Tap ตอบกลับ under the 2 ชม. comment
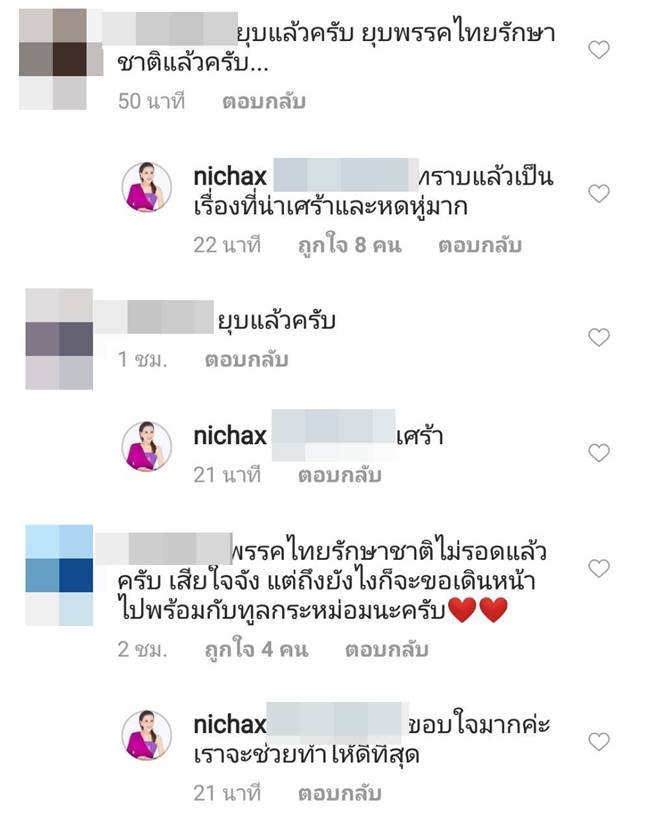 tap(386, 650)
